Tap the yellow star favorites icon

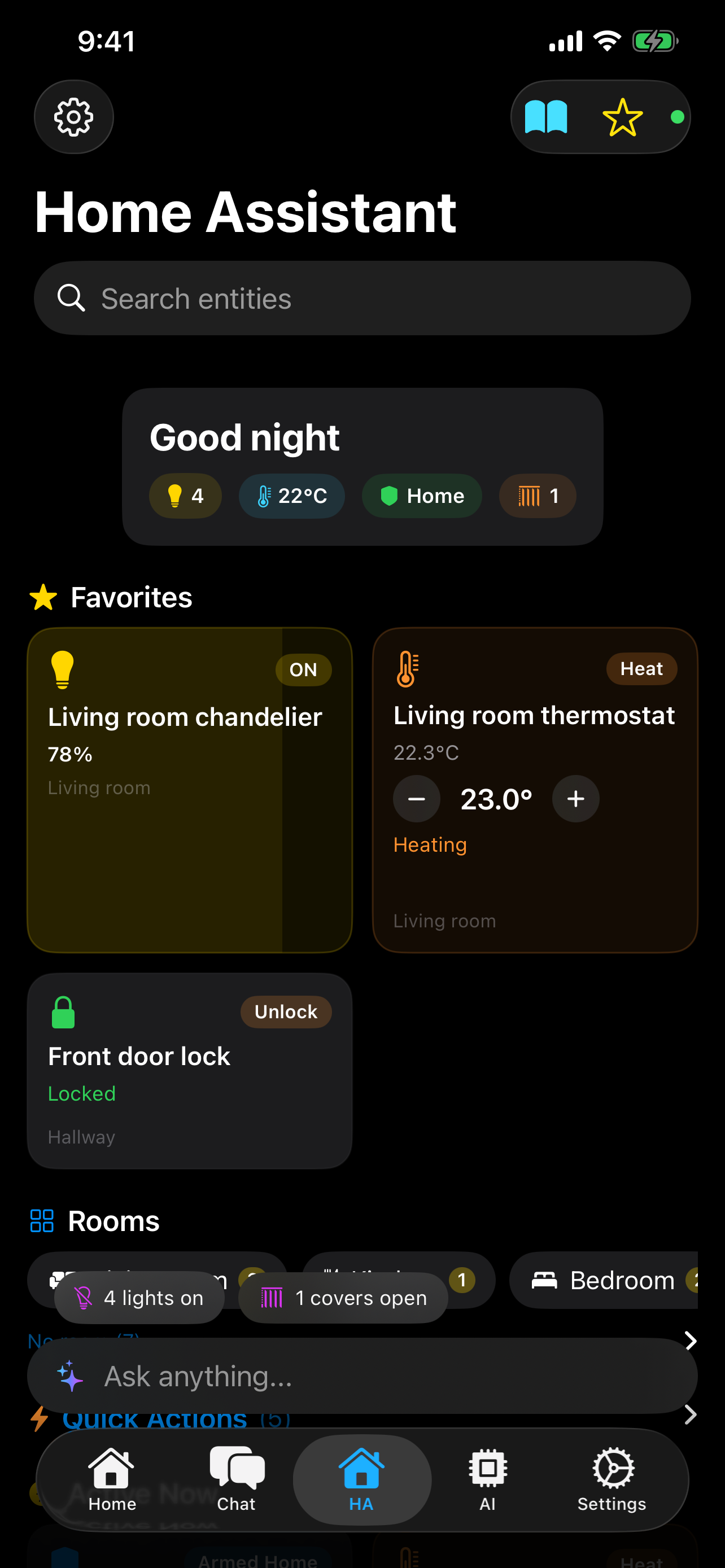coord(621,117)
